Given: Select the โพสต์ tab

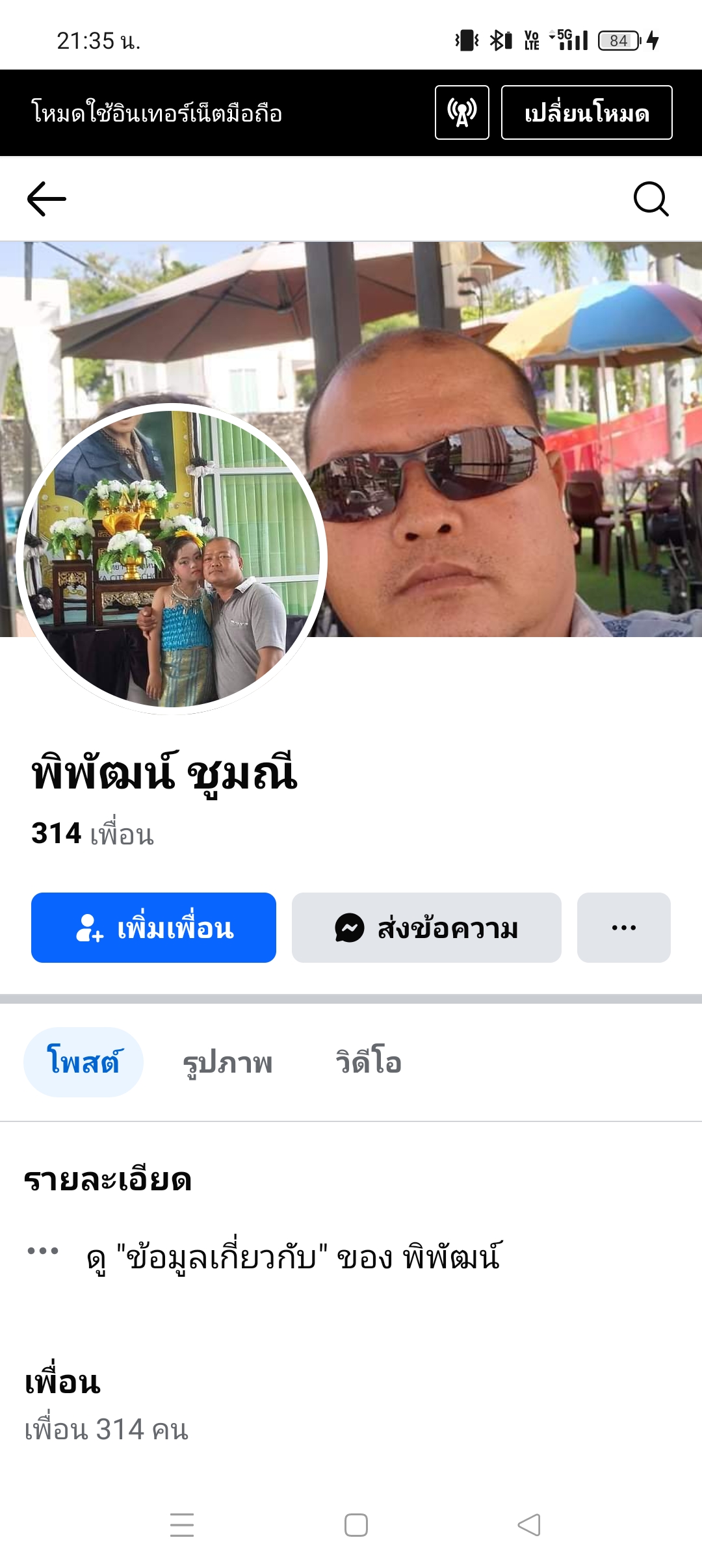Looking at the screenshot, I should click(83, 1062).
